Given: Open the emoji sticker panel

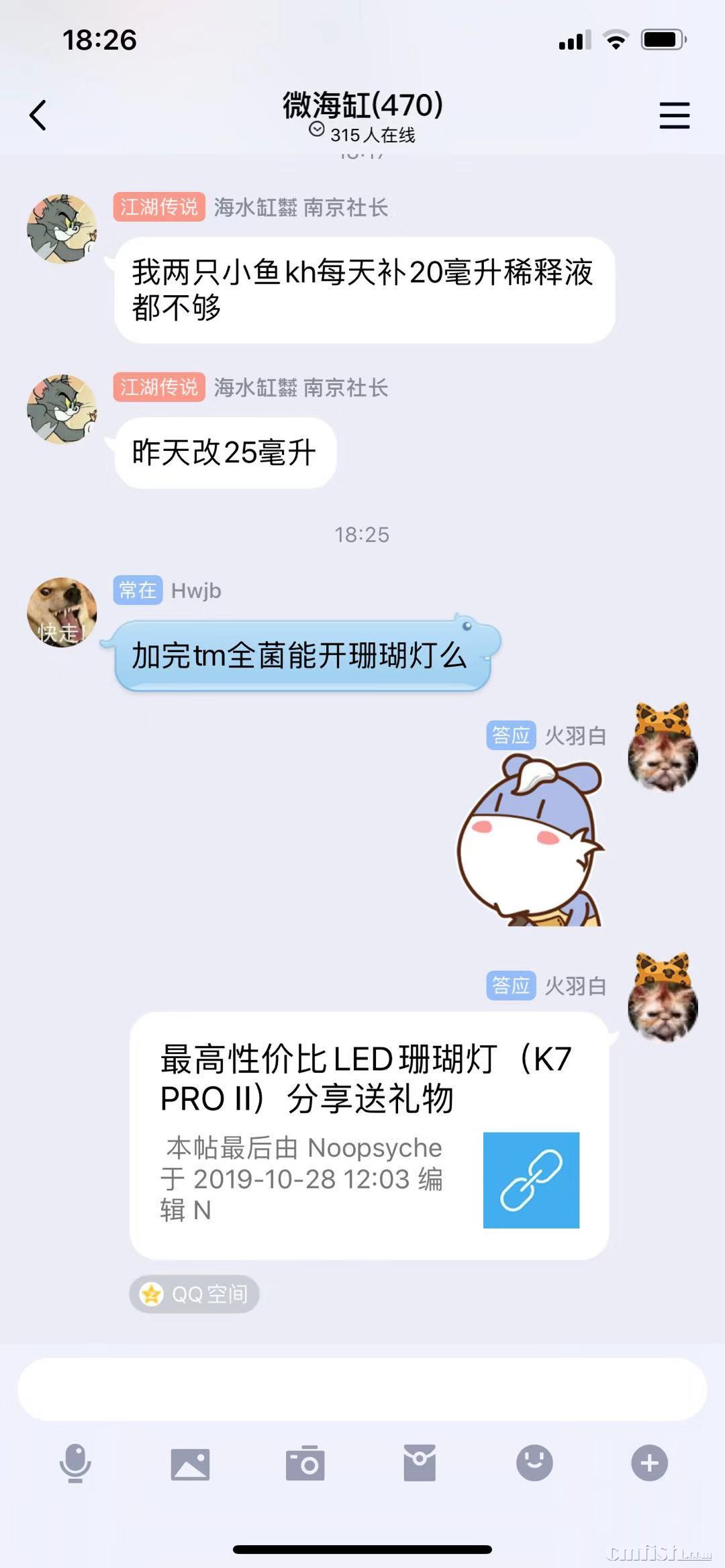Looking at the screenshot, I should pos(534,1463).
